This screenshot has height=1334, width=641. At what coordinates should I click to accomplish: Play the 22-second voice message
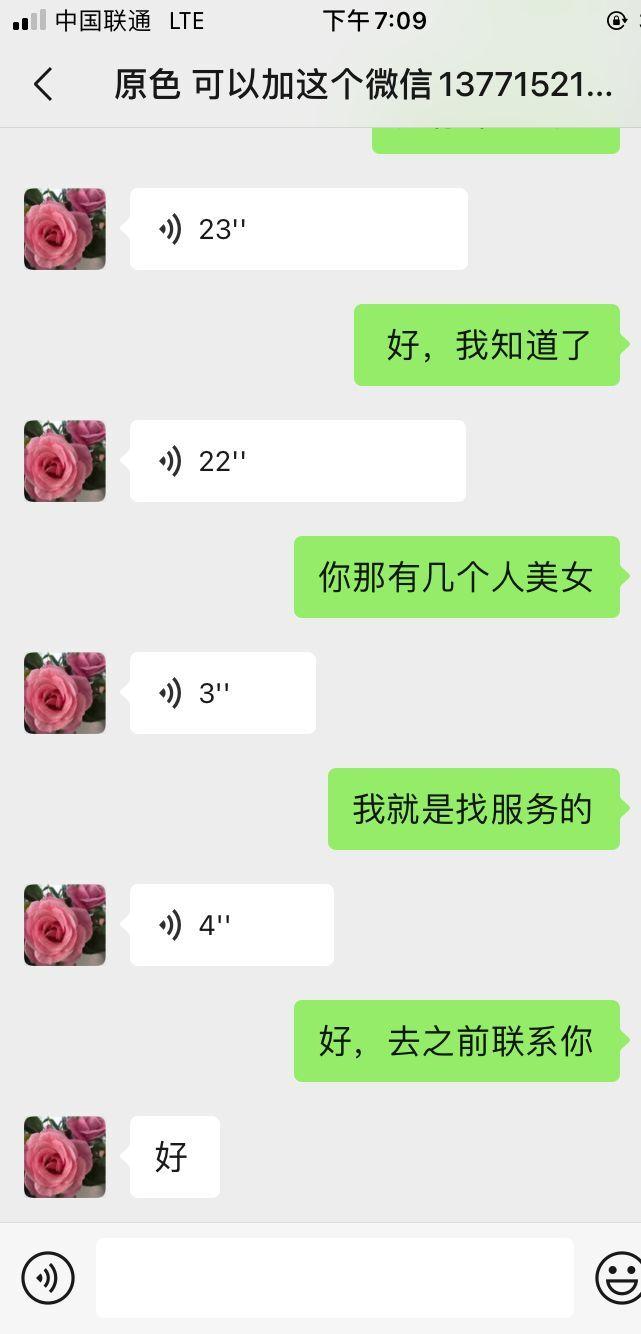point(297,461)
